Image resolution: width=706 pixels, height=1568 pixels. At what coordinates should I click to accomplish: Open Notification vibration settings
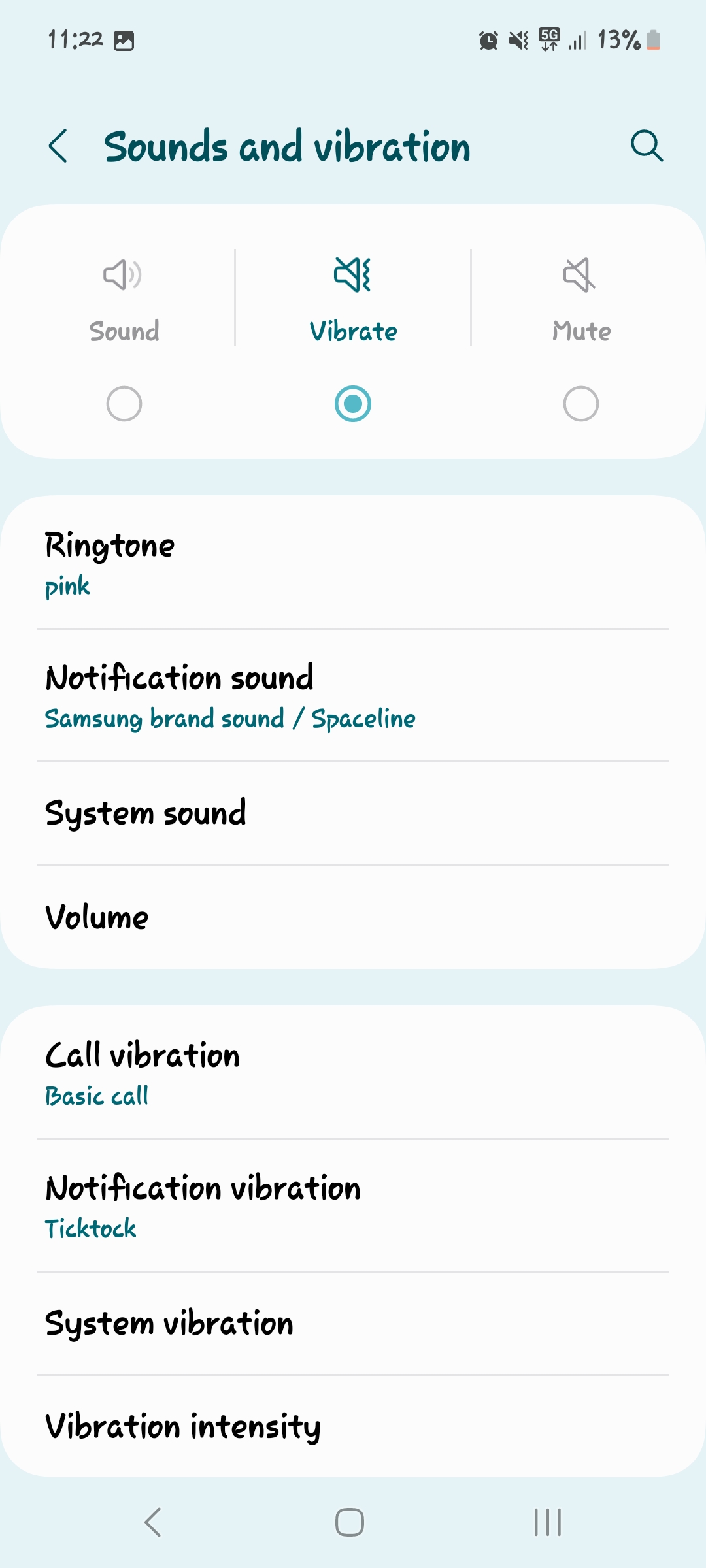coord(353,1206)
